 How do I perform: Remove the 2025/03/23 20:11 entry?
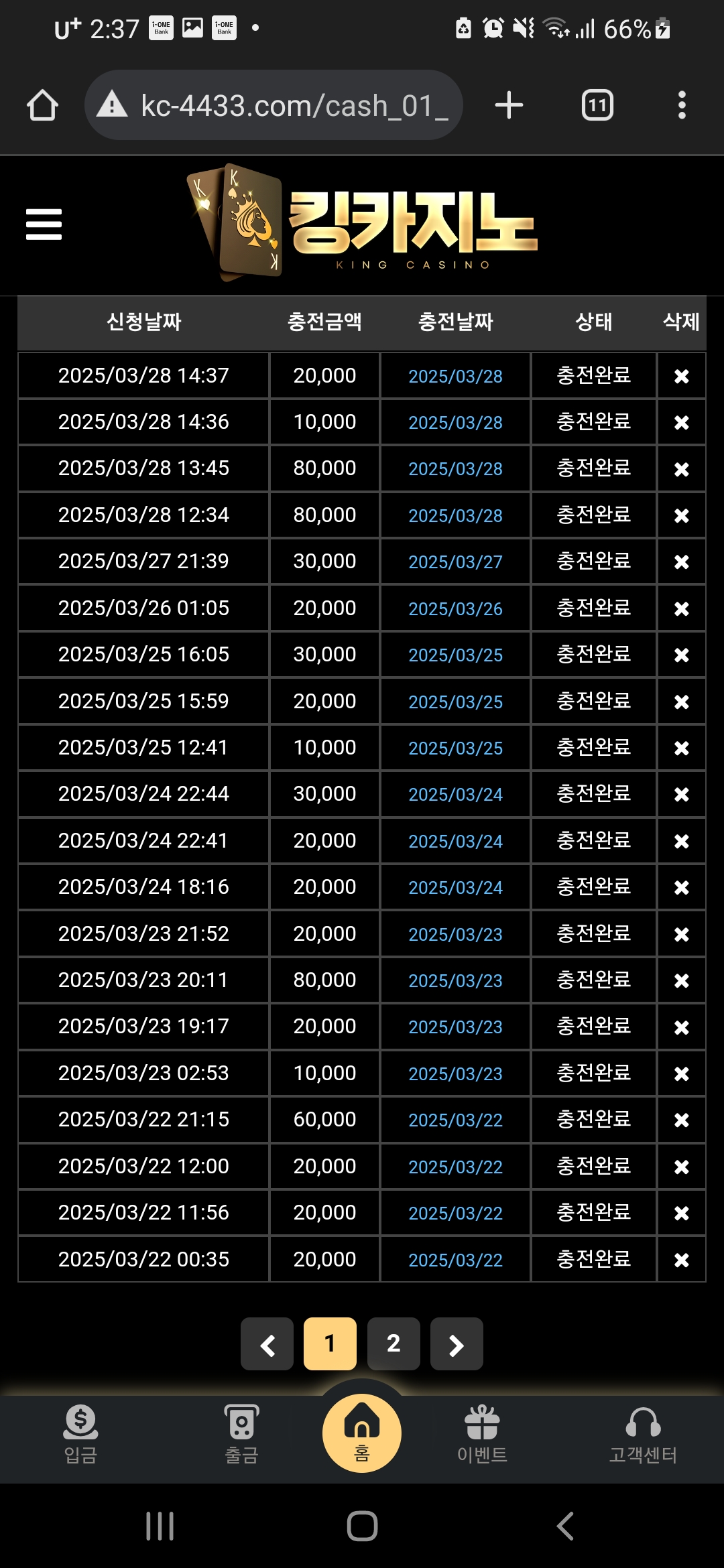point(681,981)
